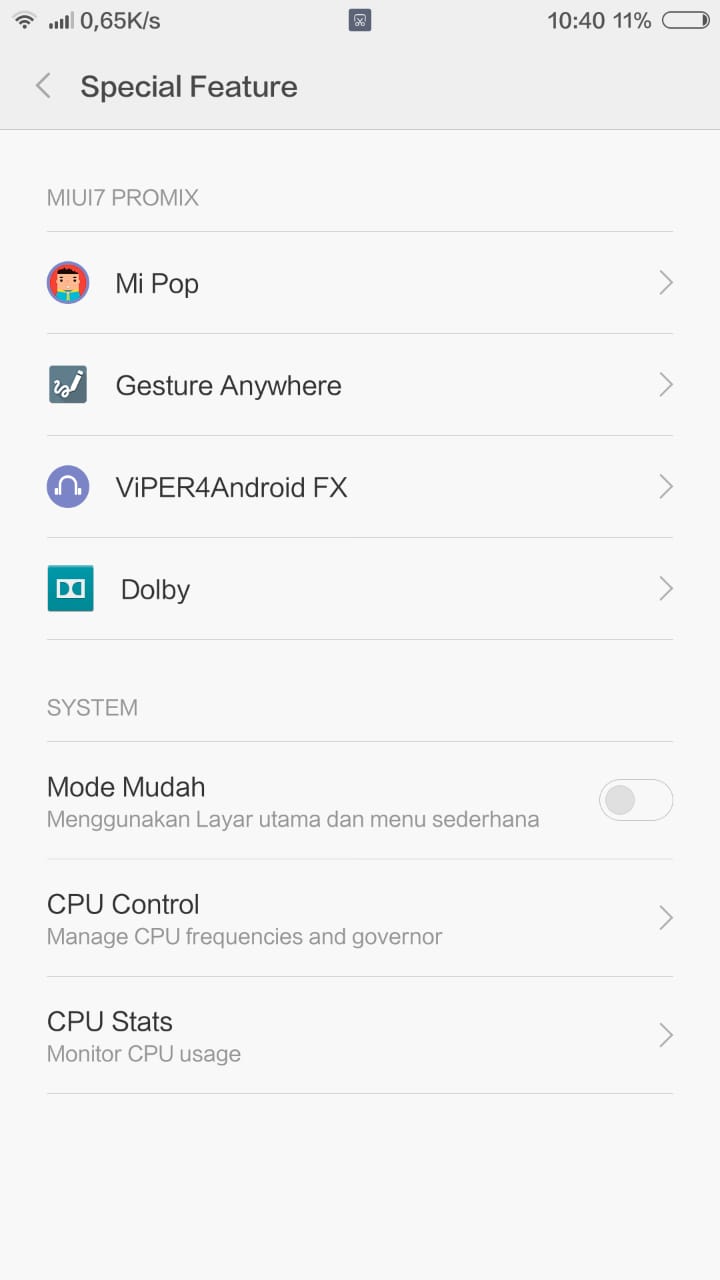This screenshot has height=1280, width=720.
Task: View CPU Stats monitor
Action: pos(360,1035)
